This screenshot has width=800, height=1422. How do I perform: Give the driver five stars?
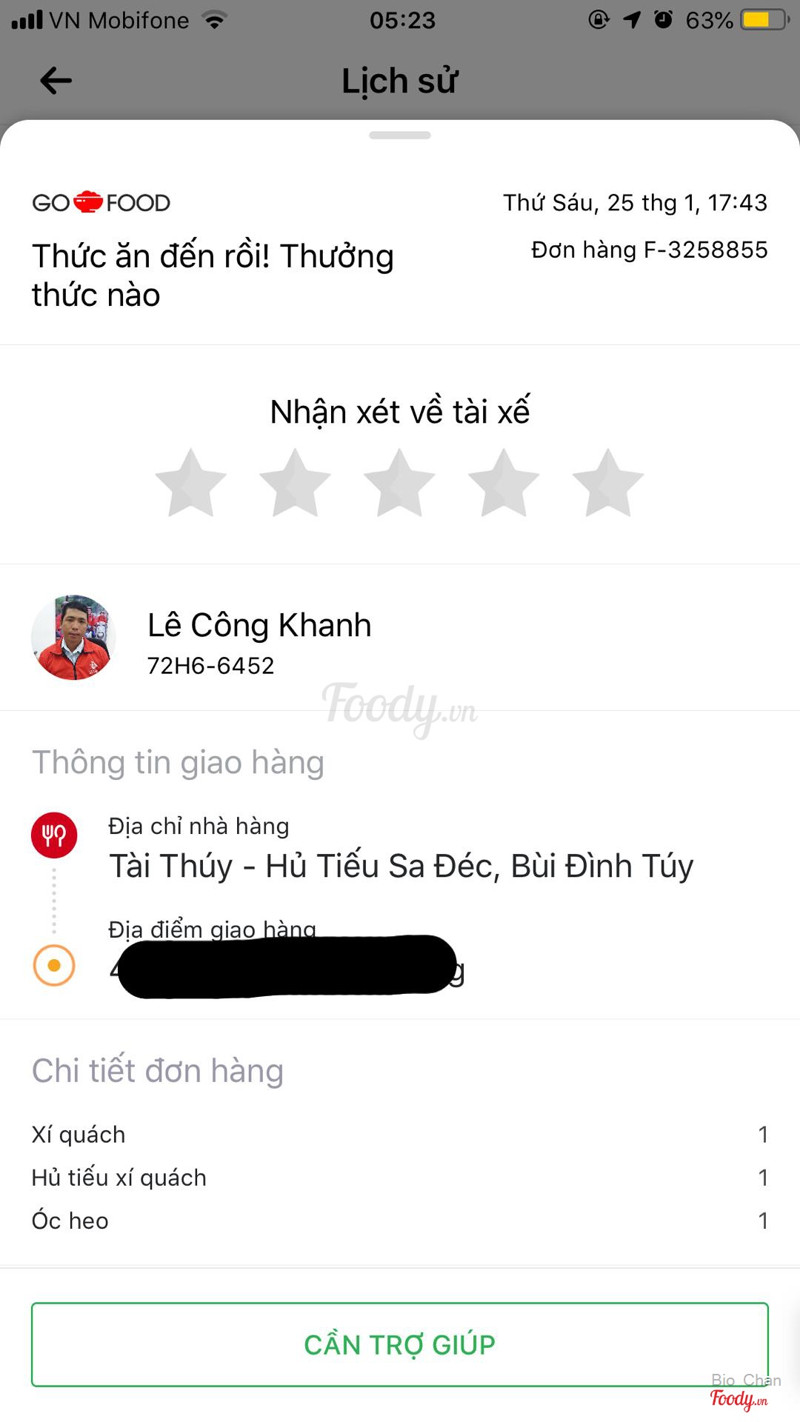point(607,484)
